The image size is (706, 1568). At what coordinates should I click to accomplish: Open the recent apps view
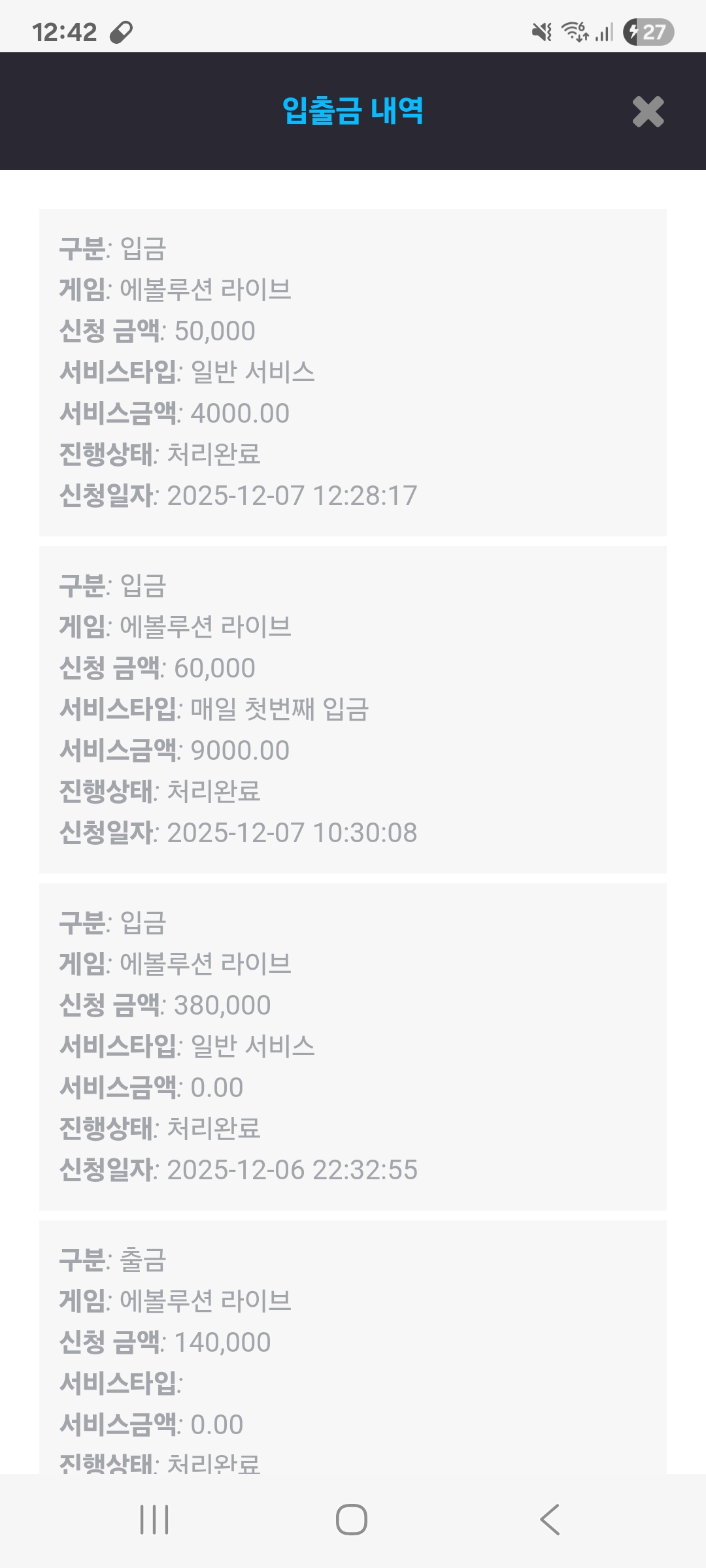[154, 1519]
